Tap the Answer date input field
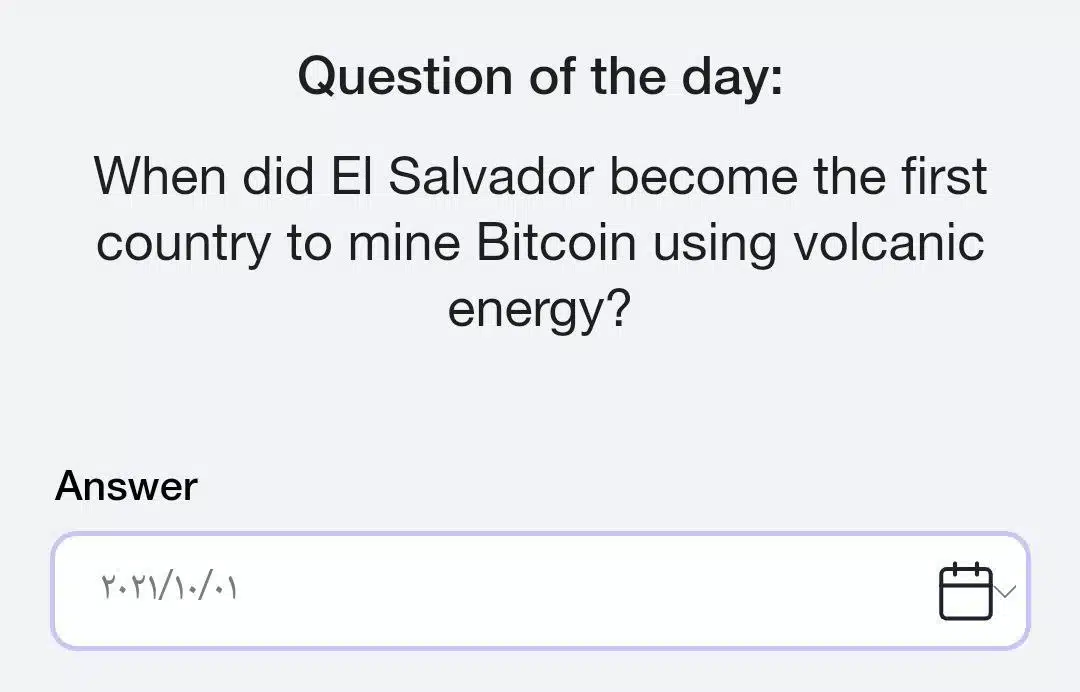This screenshot has width=1080, height=692. [480, 590]
